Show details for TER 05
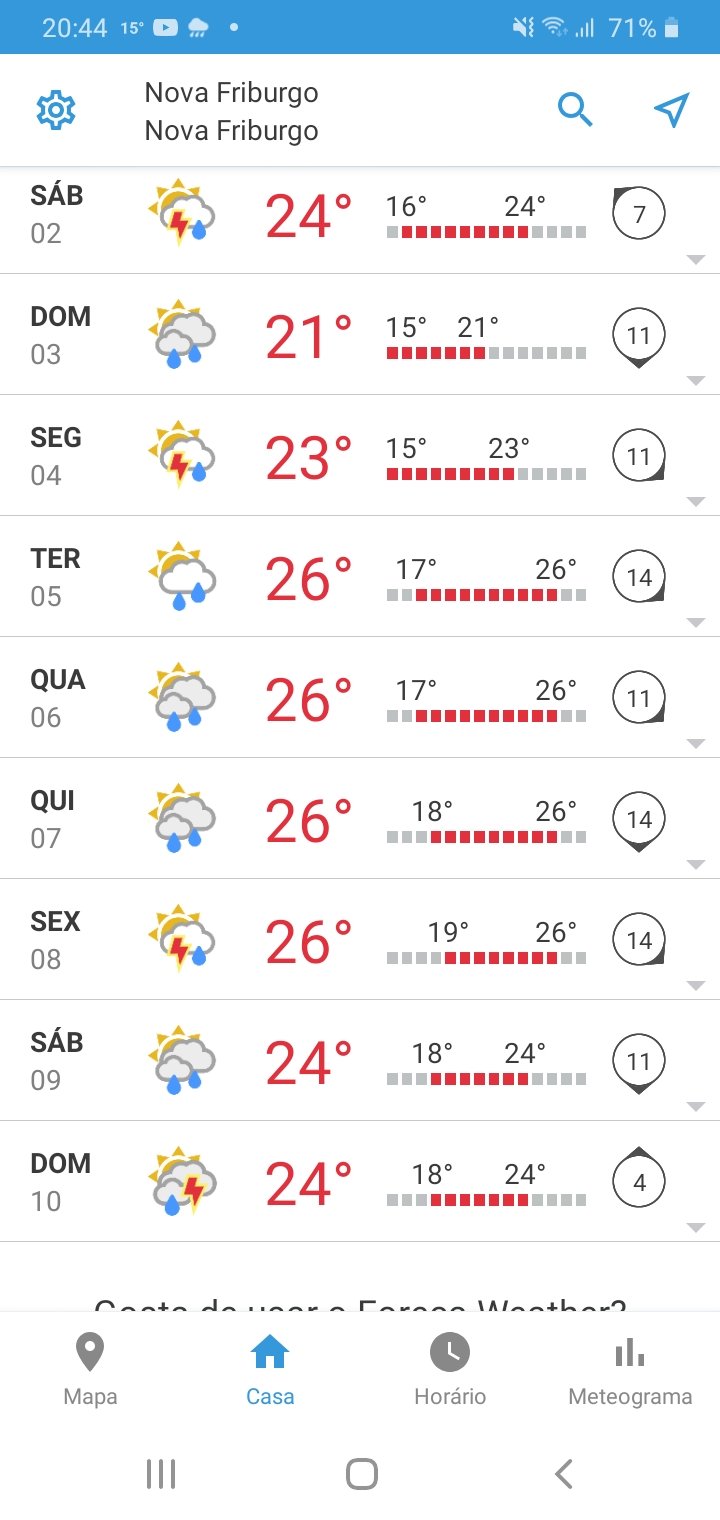The image size is (720, 1520). [x=360, y=576]
